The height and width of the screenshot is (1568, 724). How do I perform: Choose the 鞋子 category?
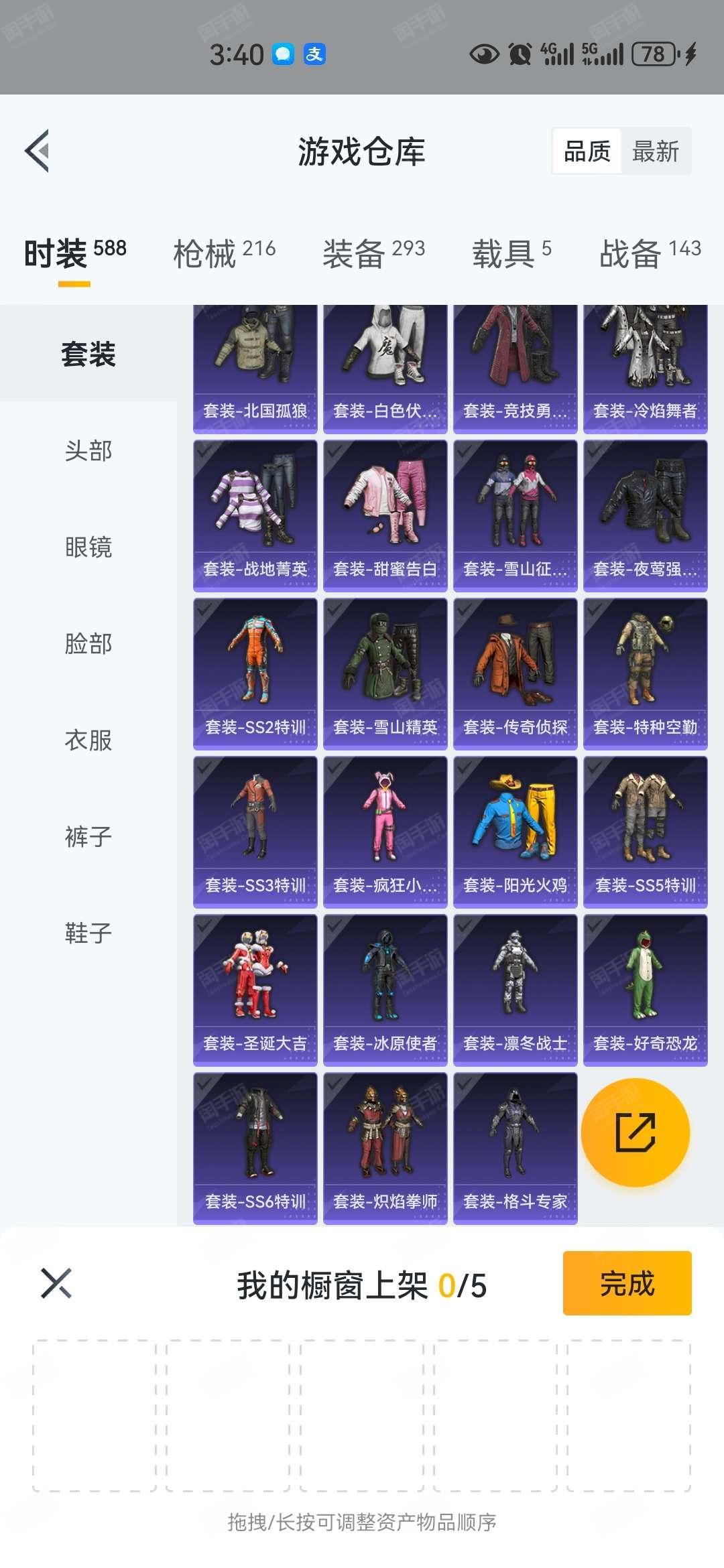[88, 933]
